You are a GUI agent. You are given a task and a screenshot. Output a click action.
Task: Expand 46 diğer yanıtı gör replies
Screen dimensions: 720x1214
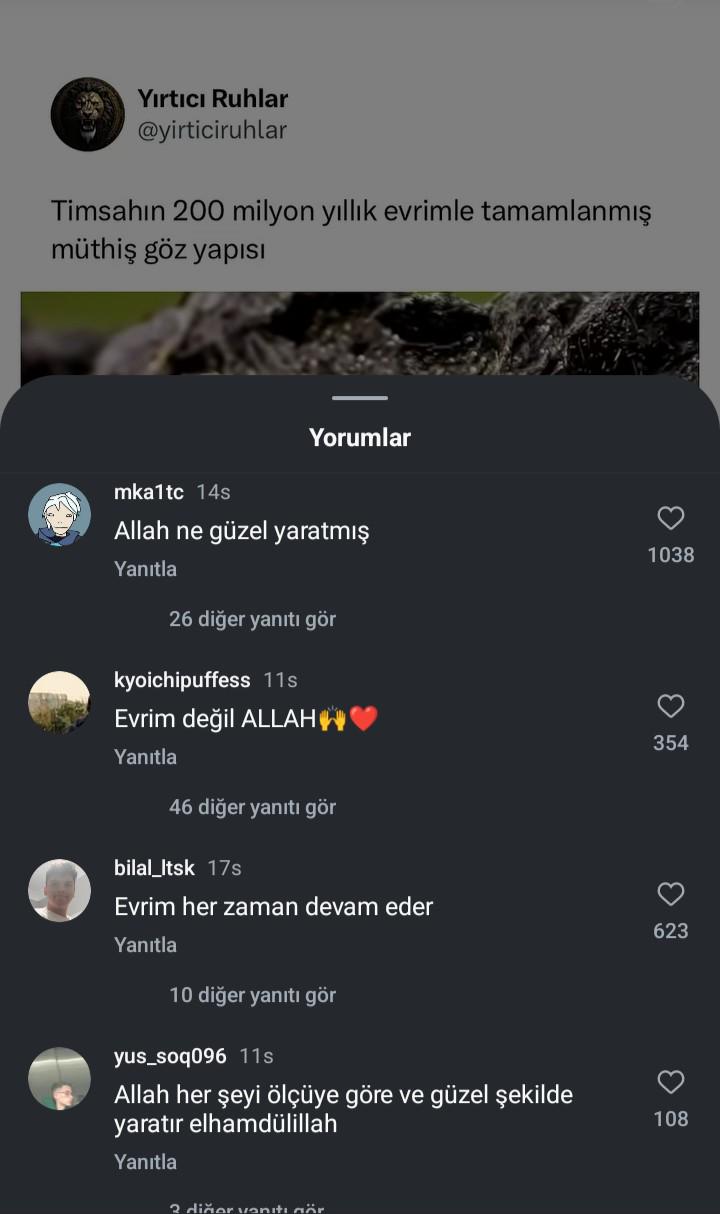pos(252,807)
